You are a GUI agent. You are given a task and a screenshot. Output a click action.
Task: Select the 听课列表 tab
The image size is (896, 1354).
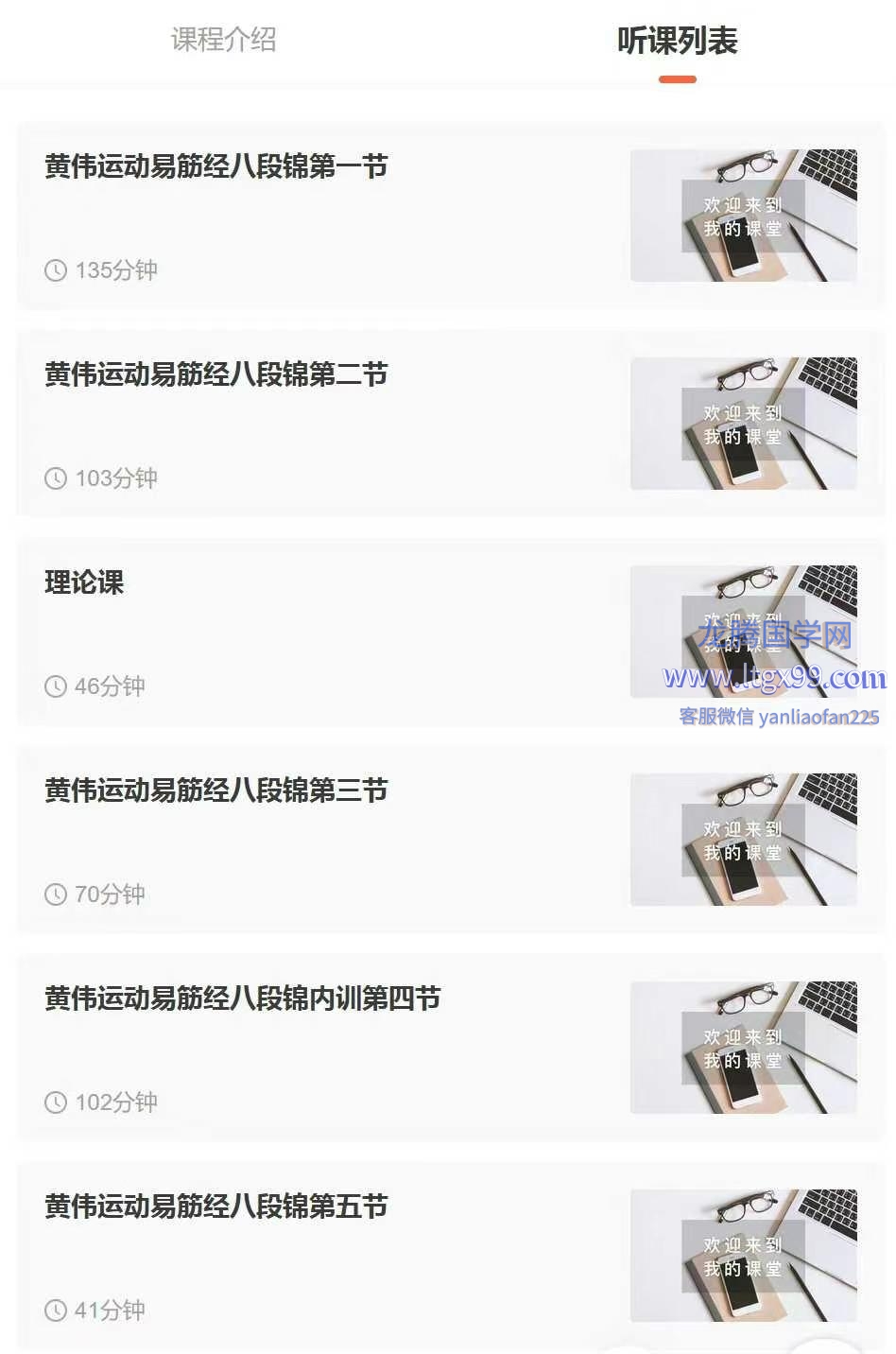tap(677, 41)
